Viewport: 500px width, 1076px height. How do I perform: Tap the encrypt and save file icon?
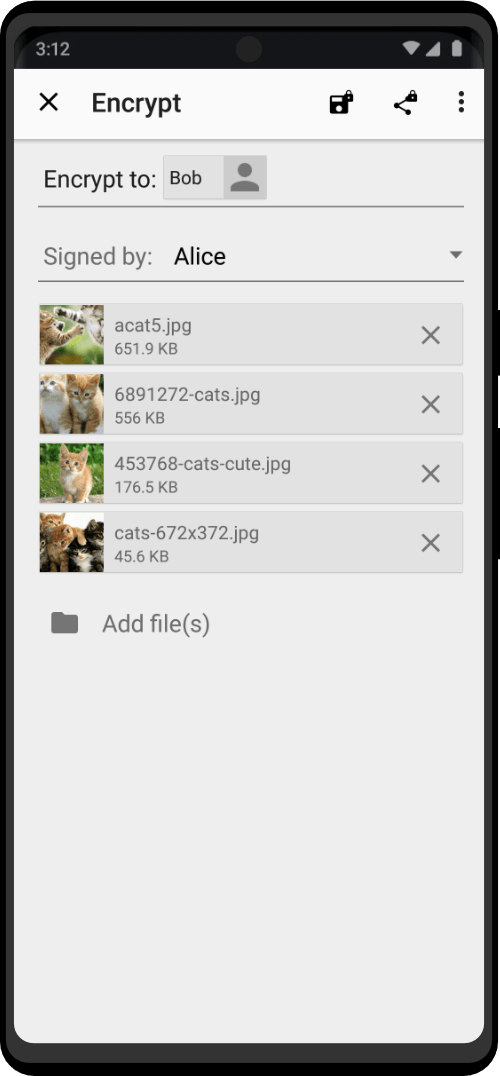[x=341, y=103]
